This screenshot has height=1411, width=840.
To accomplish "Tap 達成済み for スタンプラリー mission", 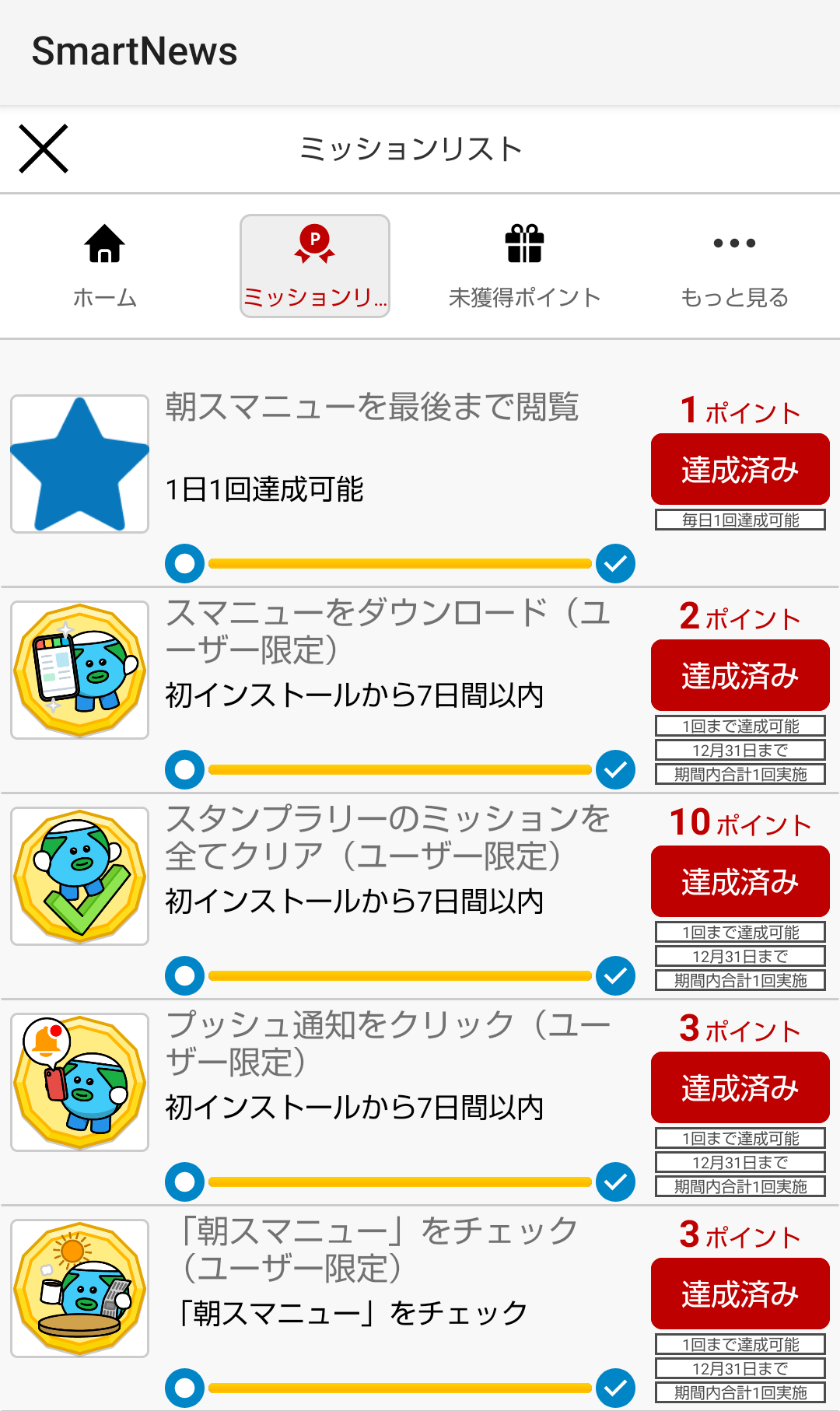I will [x=740, y=881].
